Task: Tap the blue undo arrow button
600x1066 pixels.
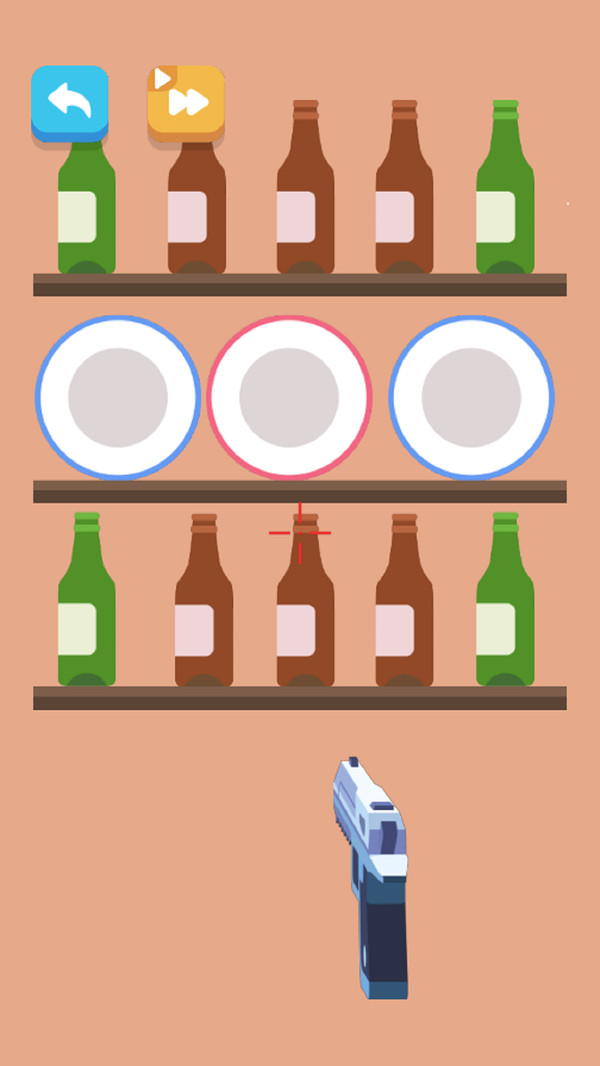Action: (x=69, y=101)
